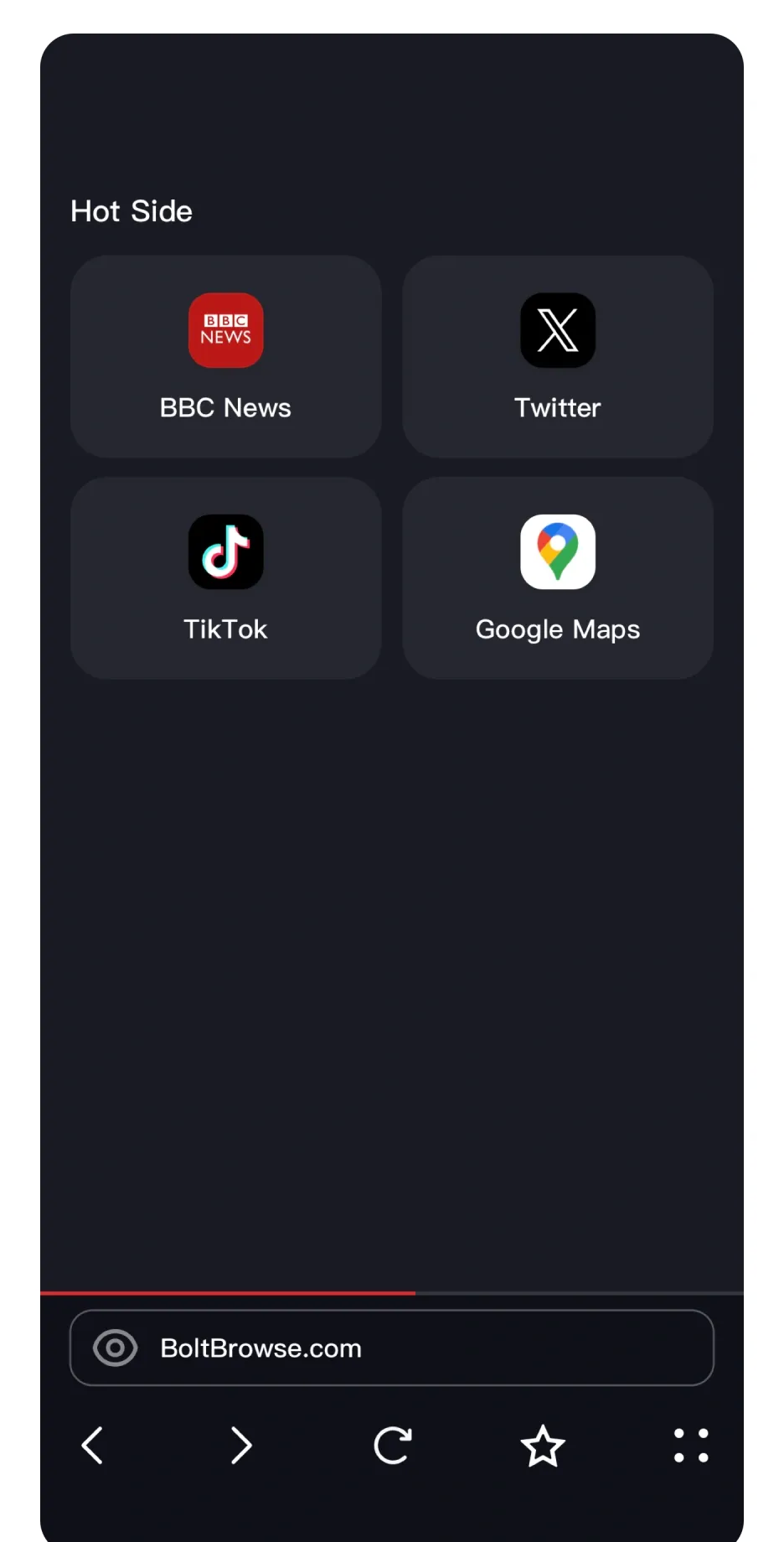
Task: Open the Twitter shortcut
Action: tap(558, 356)
